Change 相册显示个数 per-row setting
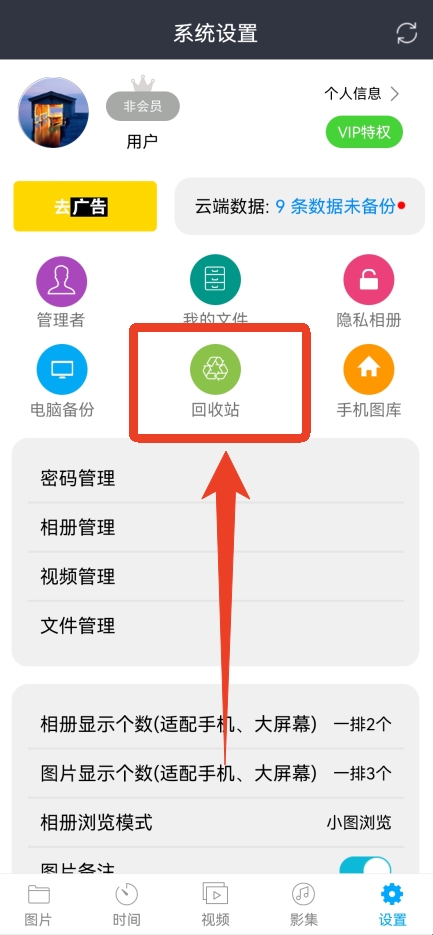Screen dimensions: 433x935 [x=215, y=724]
